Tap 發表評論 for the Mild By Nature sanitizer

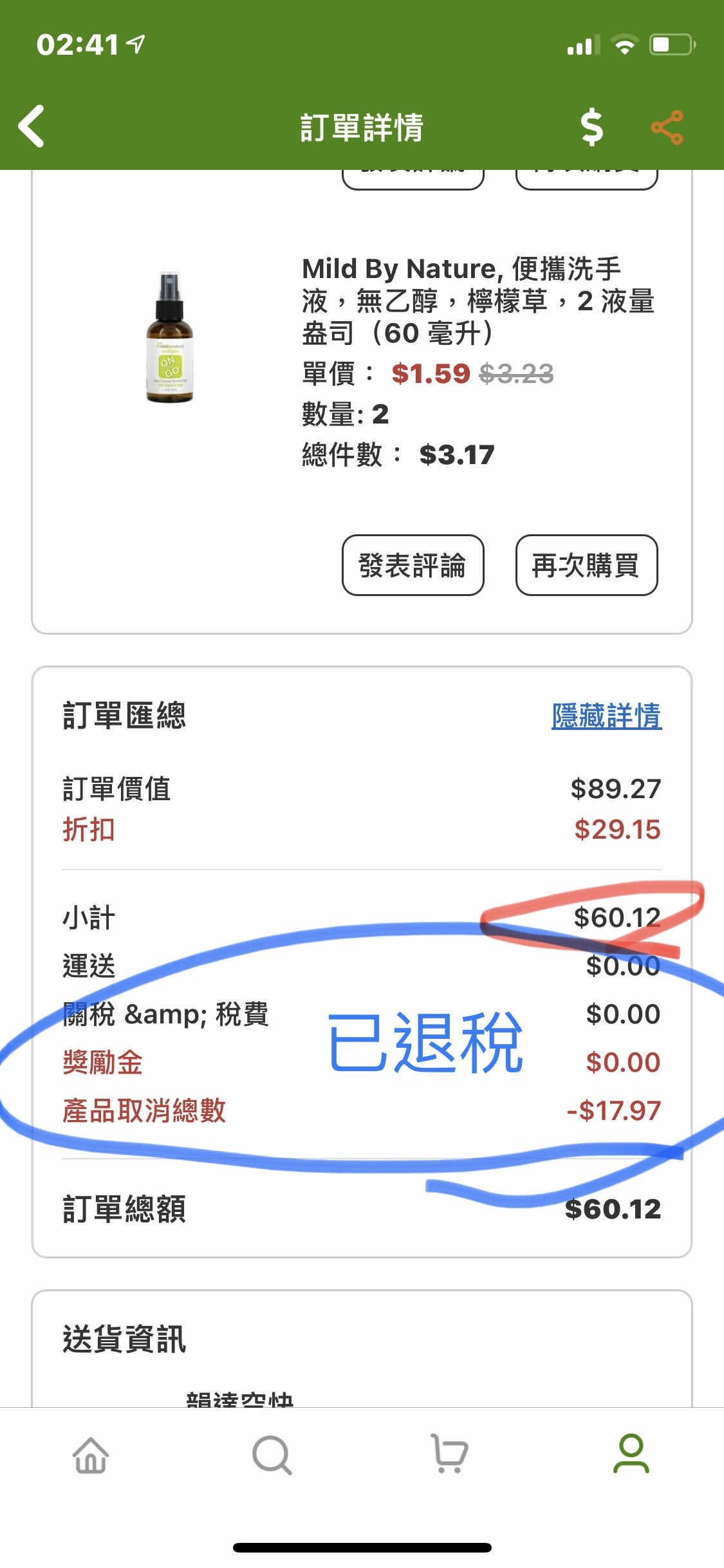(413, 565)
